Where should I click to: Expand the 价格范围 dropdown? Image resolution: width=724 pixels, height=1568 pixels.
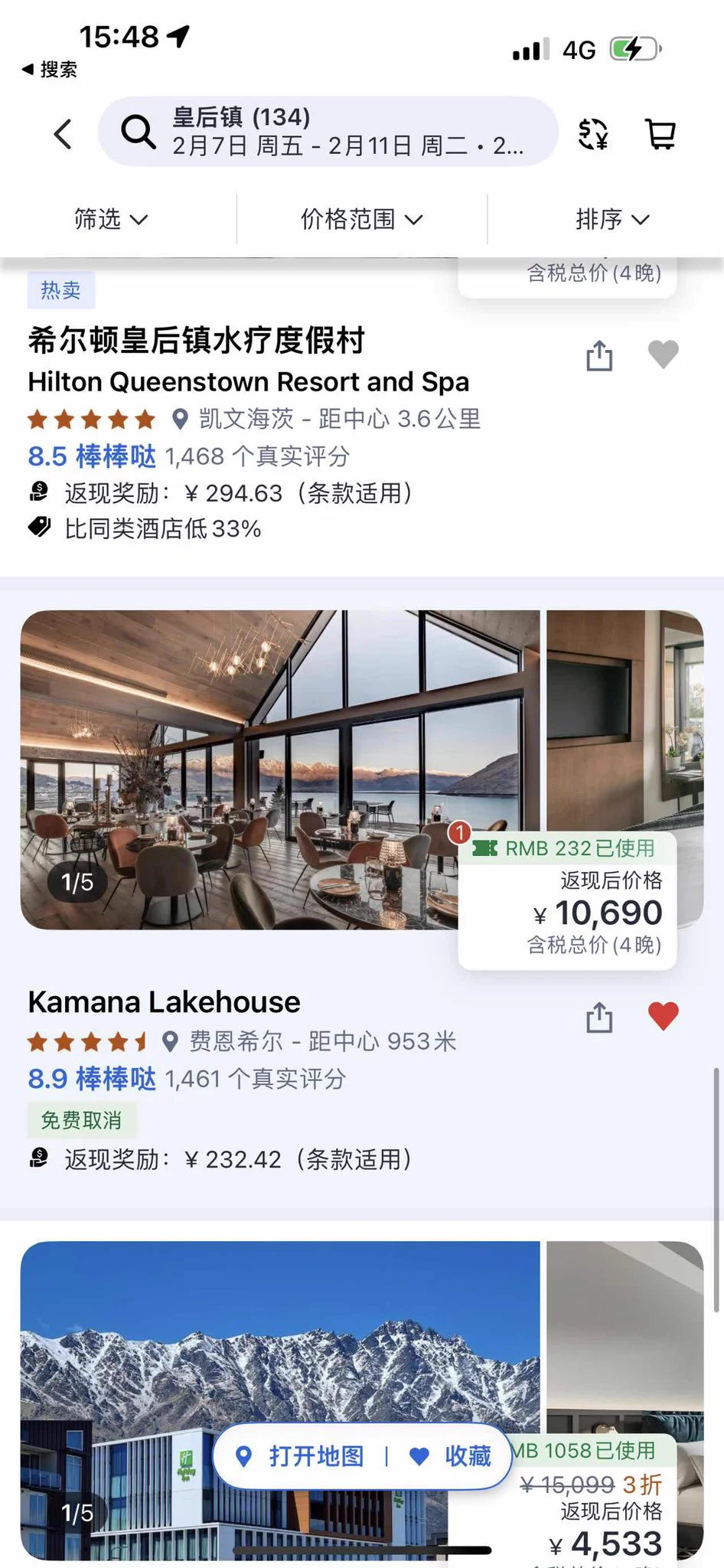(361, 220)
